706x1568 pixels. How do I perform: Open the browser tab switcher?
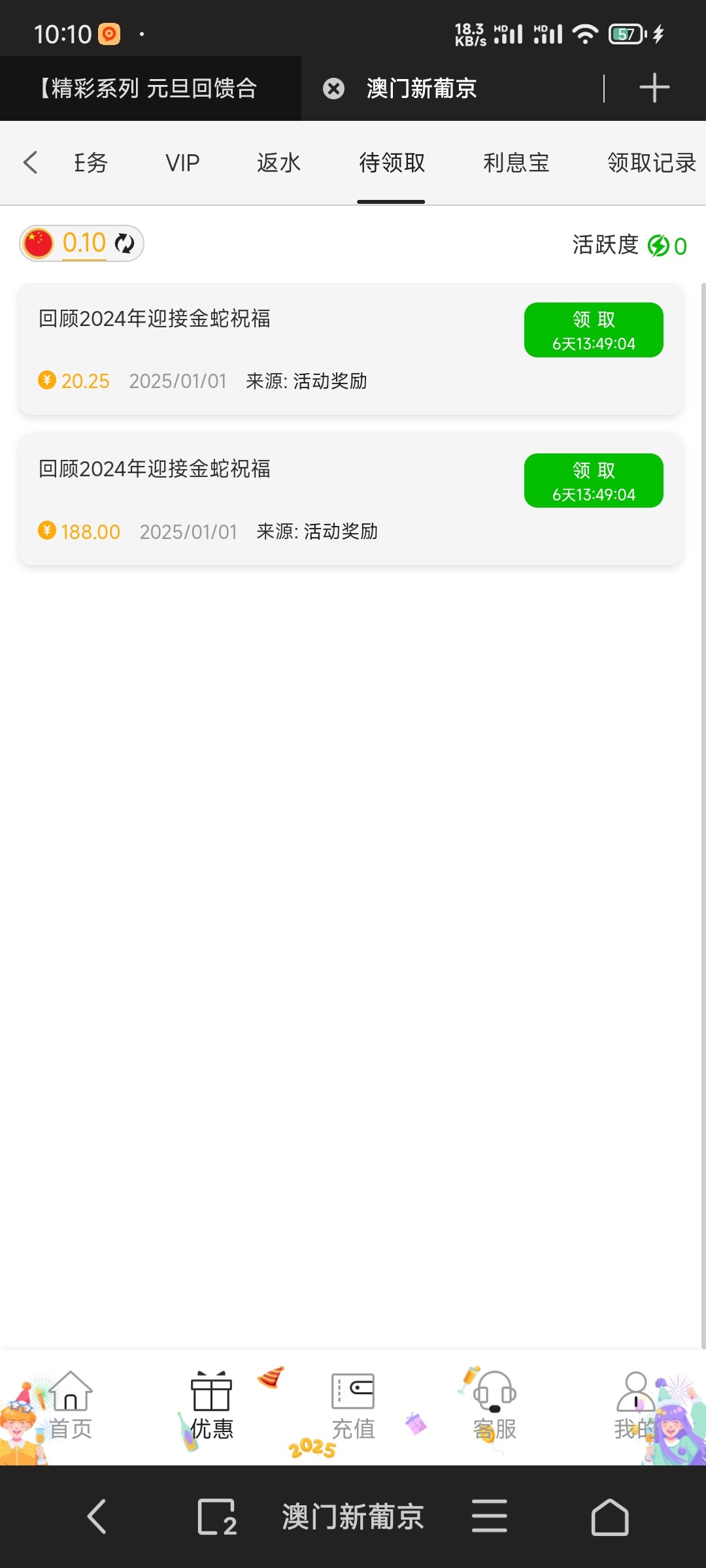[x=216, y=1516]
